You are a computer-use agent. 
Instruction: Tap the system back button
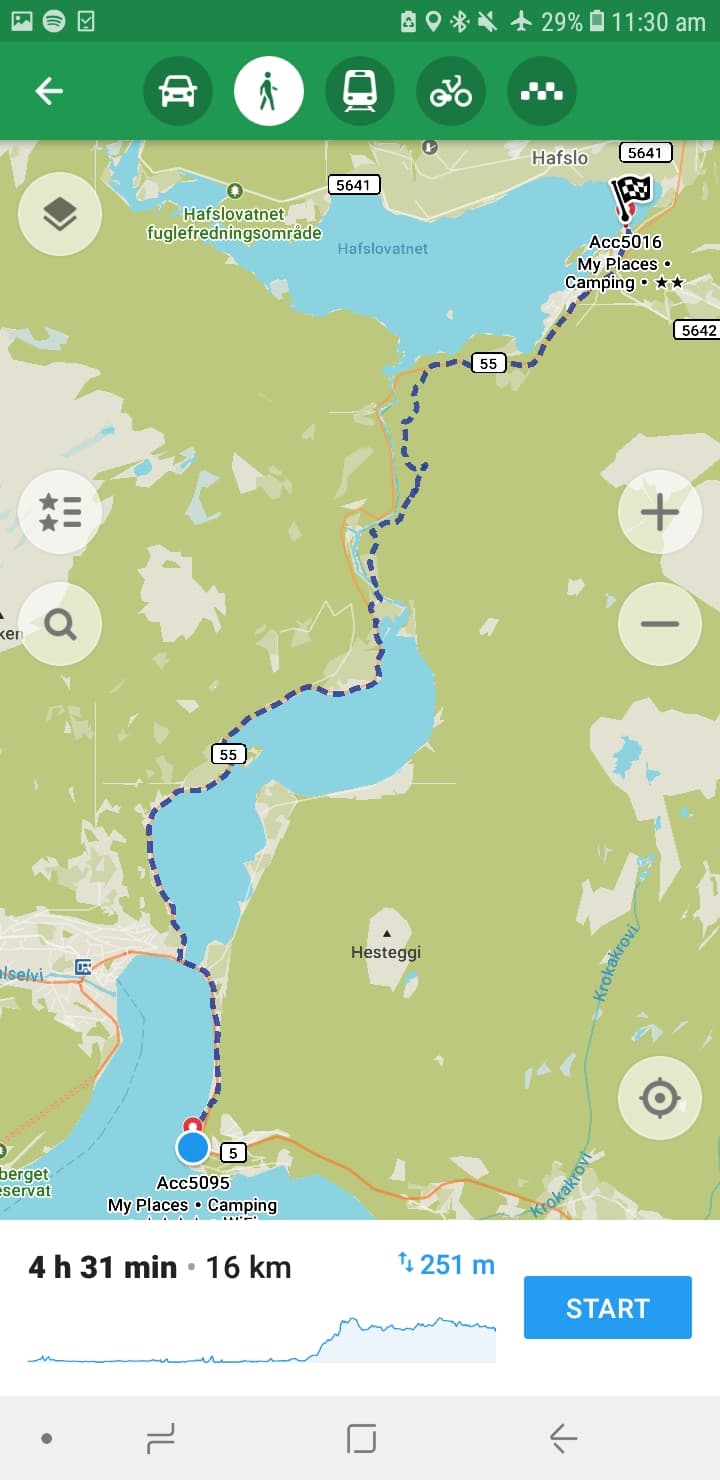click(x=563, y=1438)
